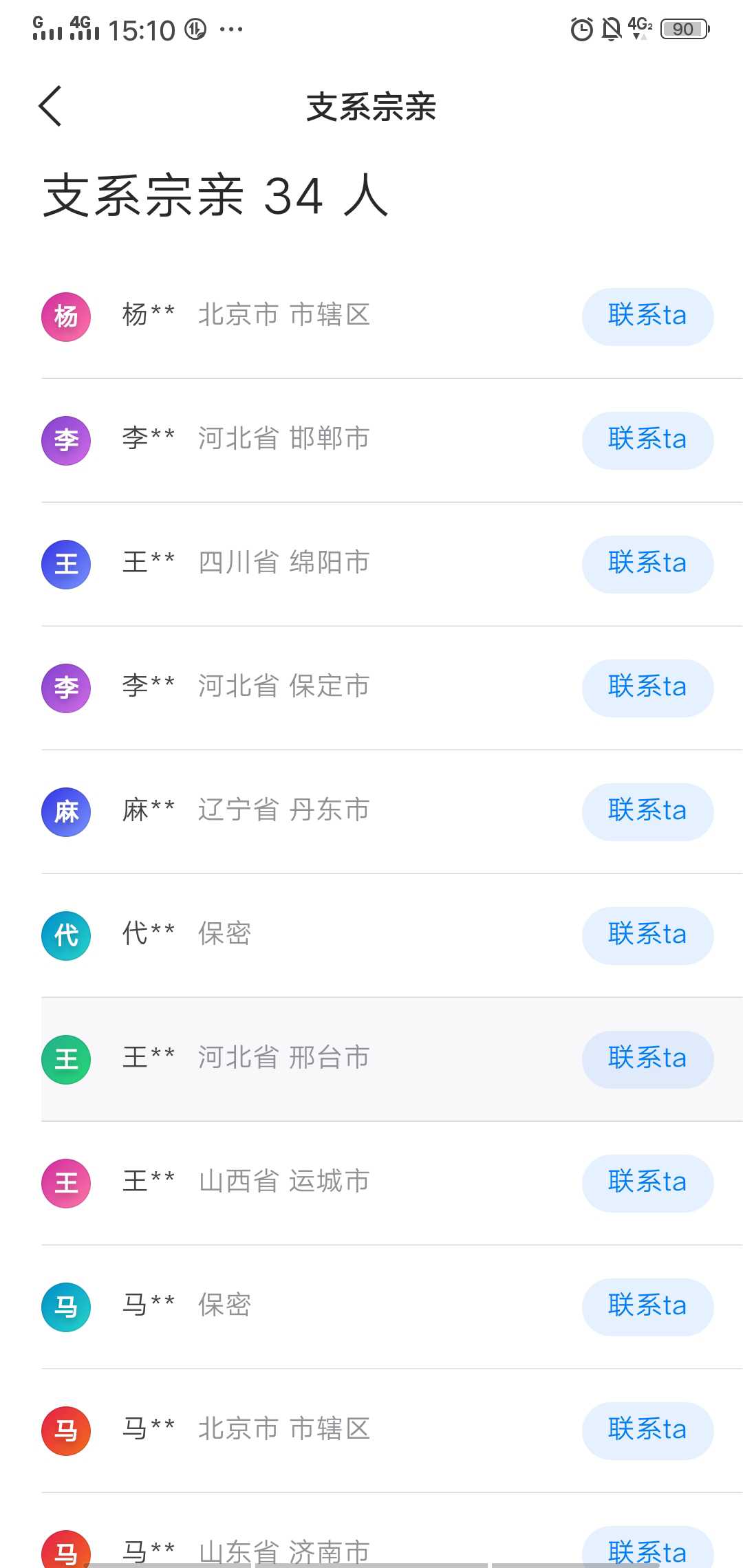This screenshot has height=1568, width=743.
Task: Contact 马** from 北京市 市辖区
Action: [x=647, y=1430]
